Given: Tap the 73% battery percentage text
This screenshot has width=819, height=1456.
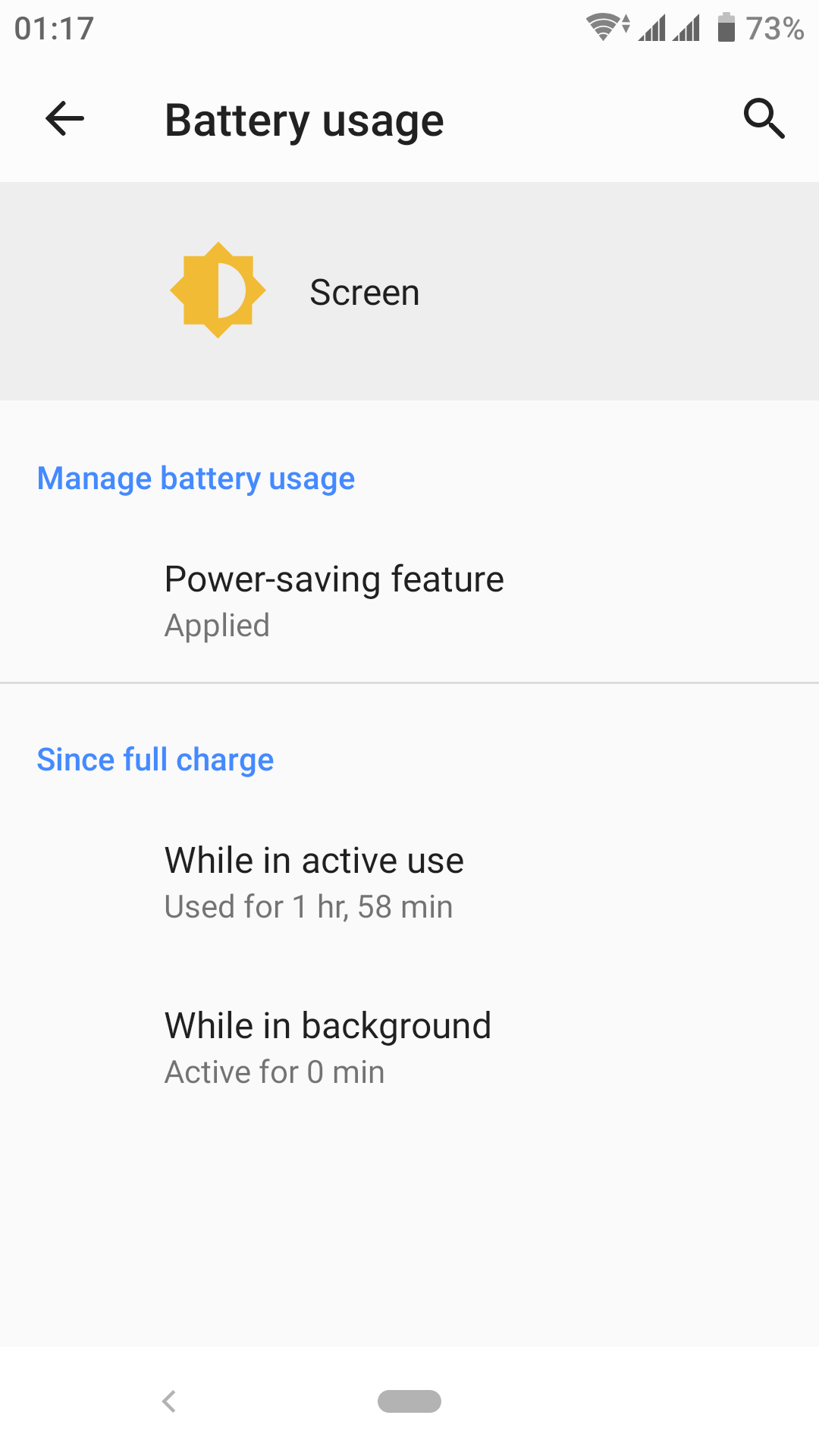Looking at the screenshot, I should (775, 29).
